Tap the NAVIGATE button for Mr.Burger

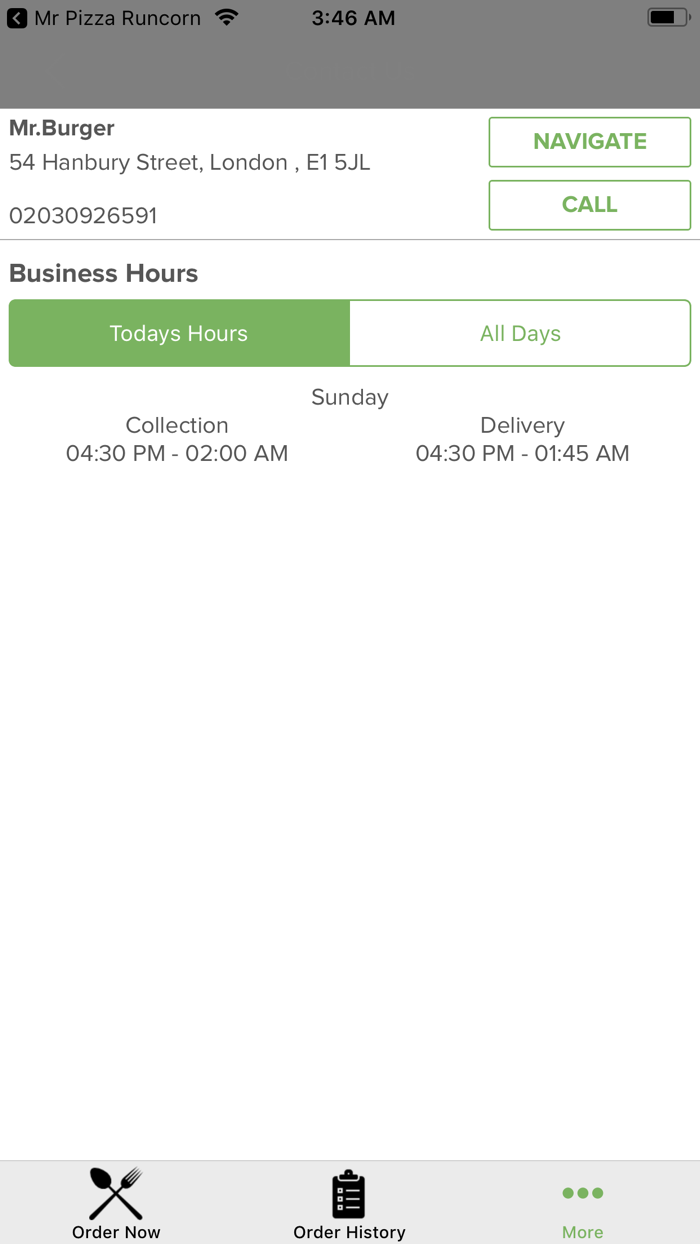click(x=589, y=142)
